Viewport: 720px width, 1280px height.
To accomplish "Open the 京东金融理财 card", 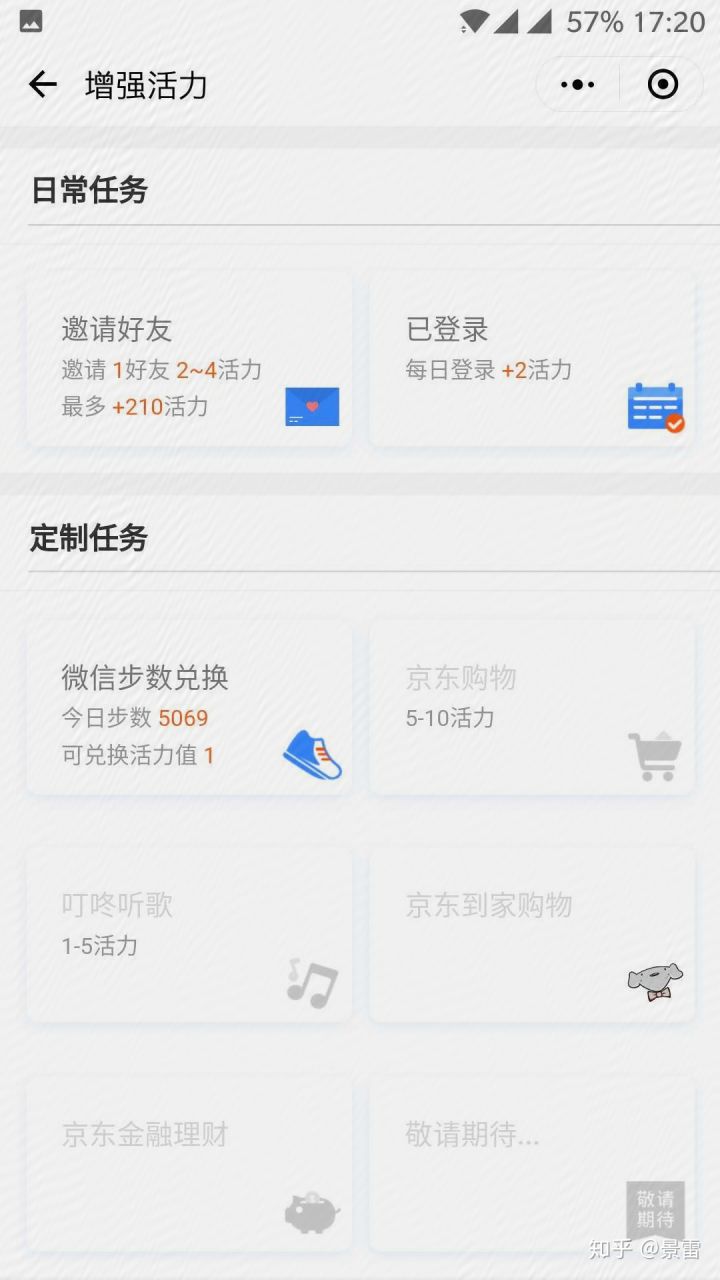I will coord(189,1163).
